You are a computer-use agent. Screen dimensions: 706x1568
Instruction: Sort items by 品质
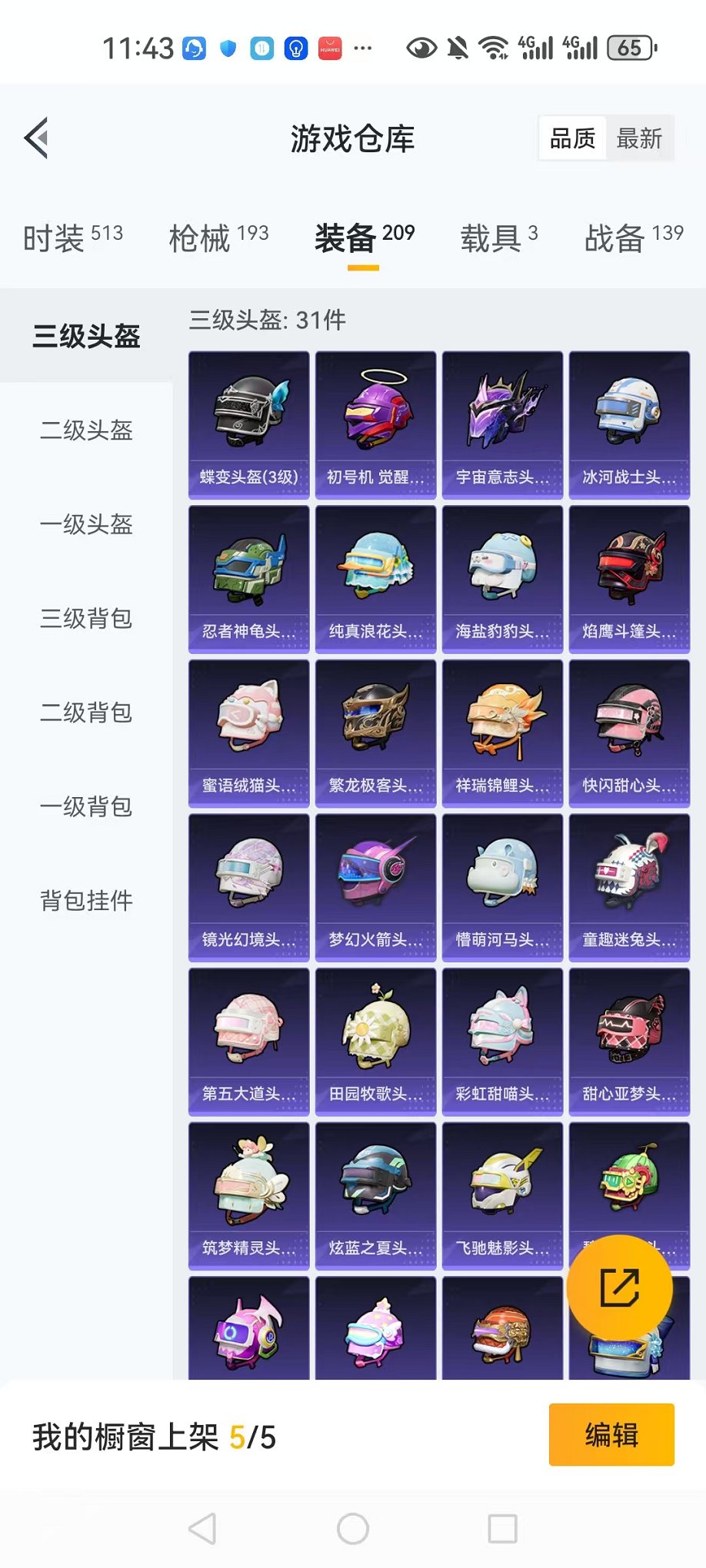coord(572,139)
